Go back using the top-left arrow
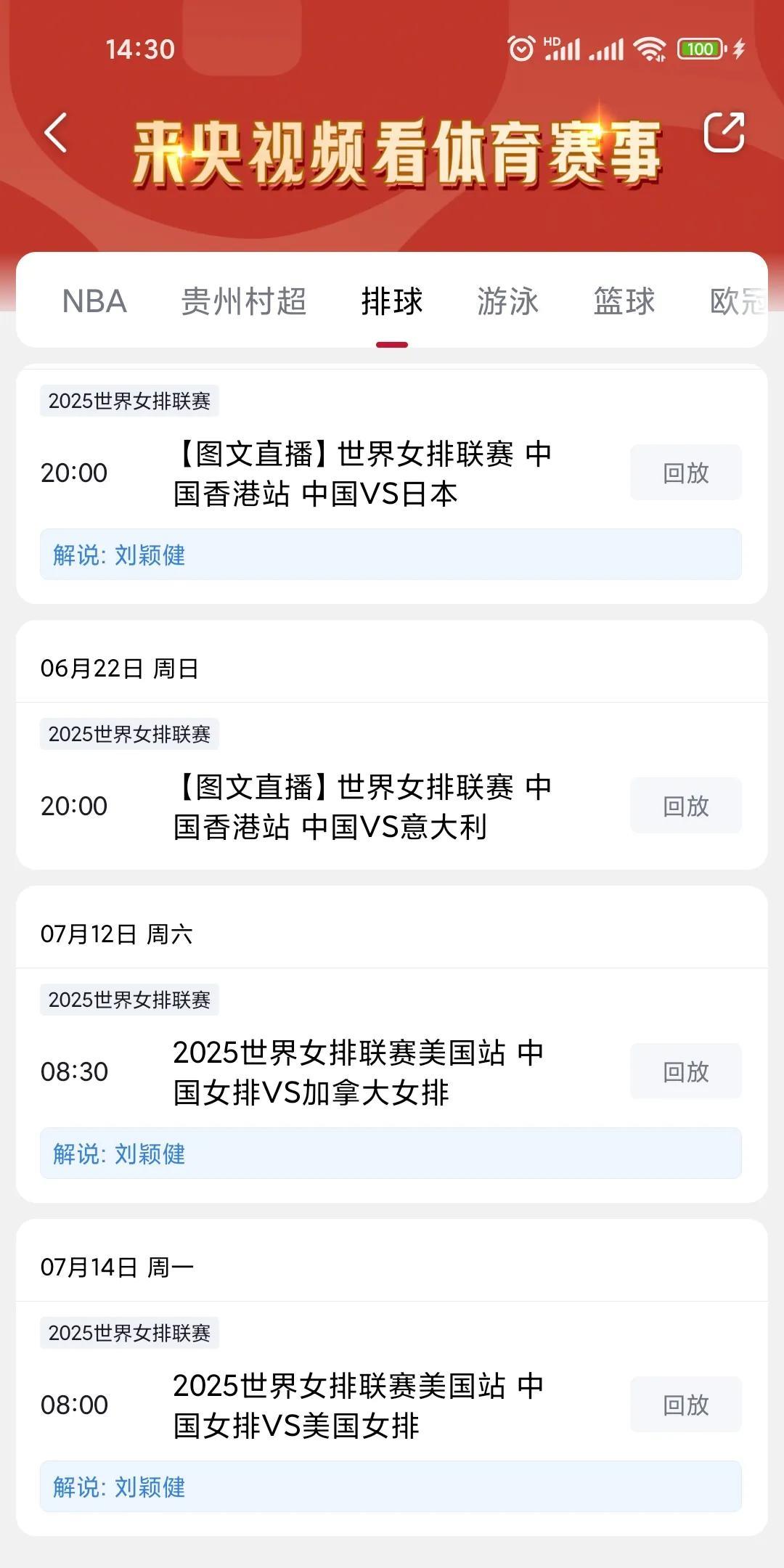 tap(57, 133)
